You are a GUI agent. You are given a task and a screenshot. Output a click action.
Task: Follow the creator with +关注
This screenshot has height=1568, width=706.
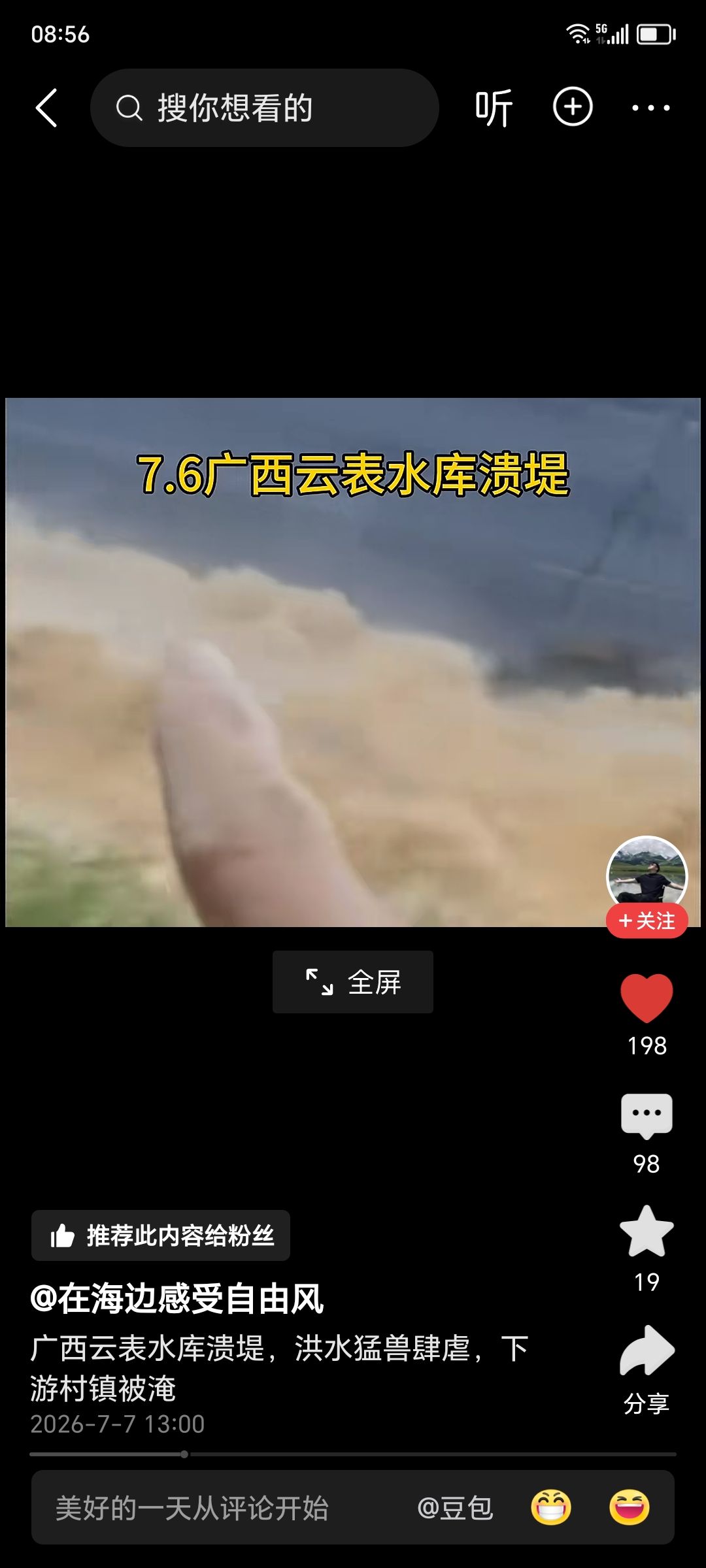pos(647,921)
